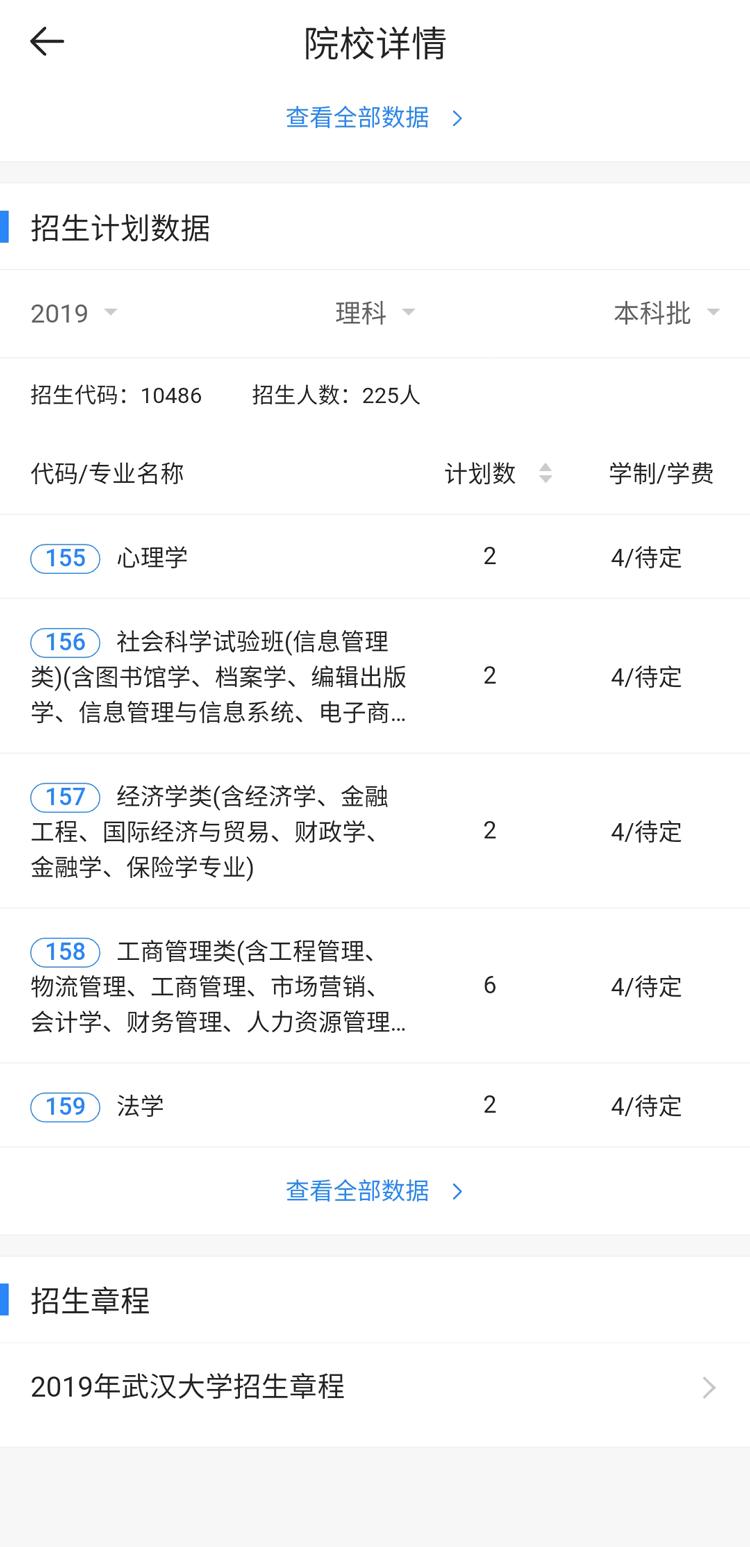Click the 157 badge beside 经济学类
This screenshot has width=750, height=1547.
tap(64, 796)
